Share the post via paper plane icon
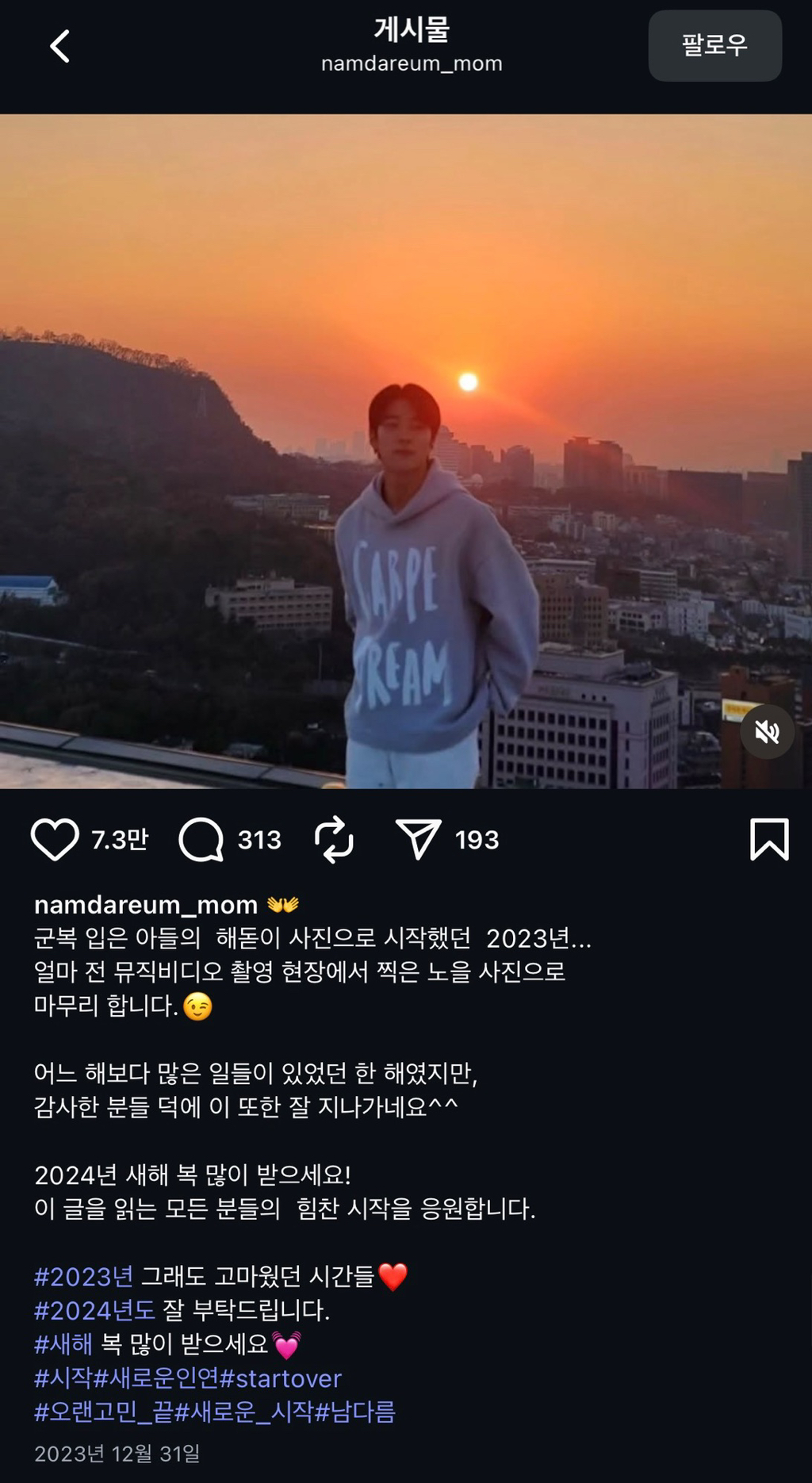This screenshot has width=812, height=1483. [418, 839]
